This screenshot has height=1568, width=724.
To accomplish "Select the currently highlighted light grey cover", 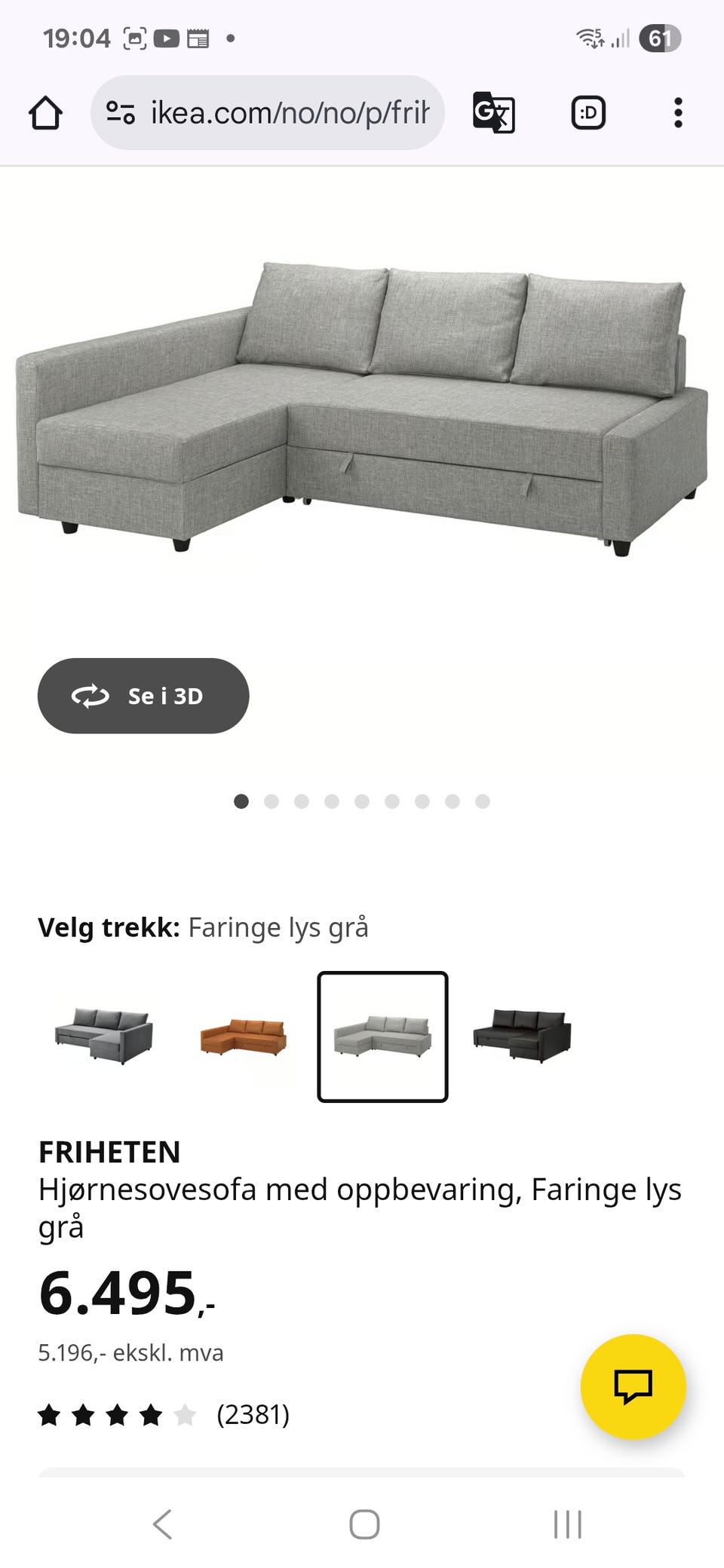I will click(x=382, y=1037).
